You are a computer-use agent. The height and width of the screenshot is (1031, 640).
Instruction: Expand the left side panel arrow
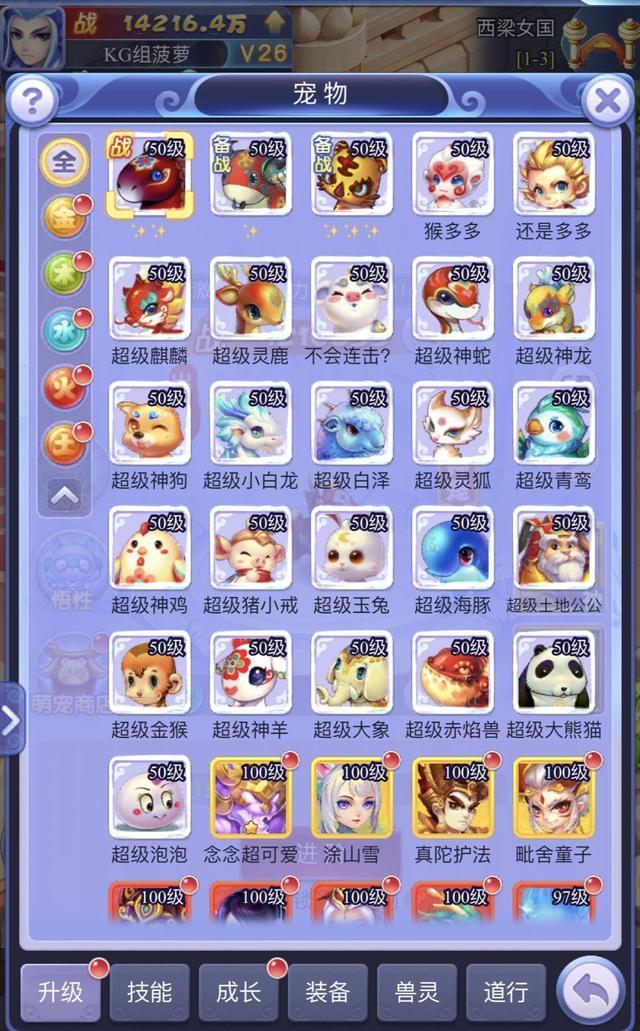click(x=10, y=717)
